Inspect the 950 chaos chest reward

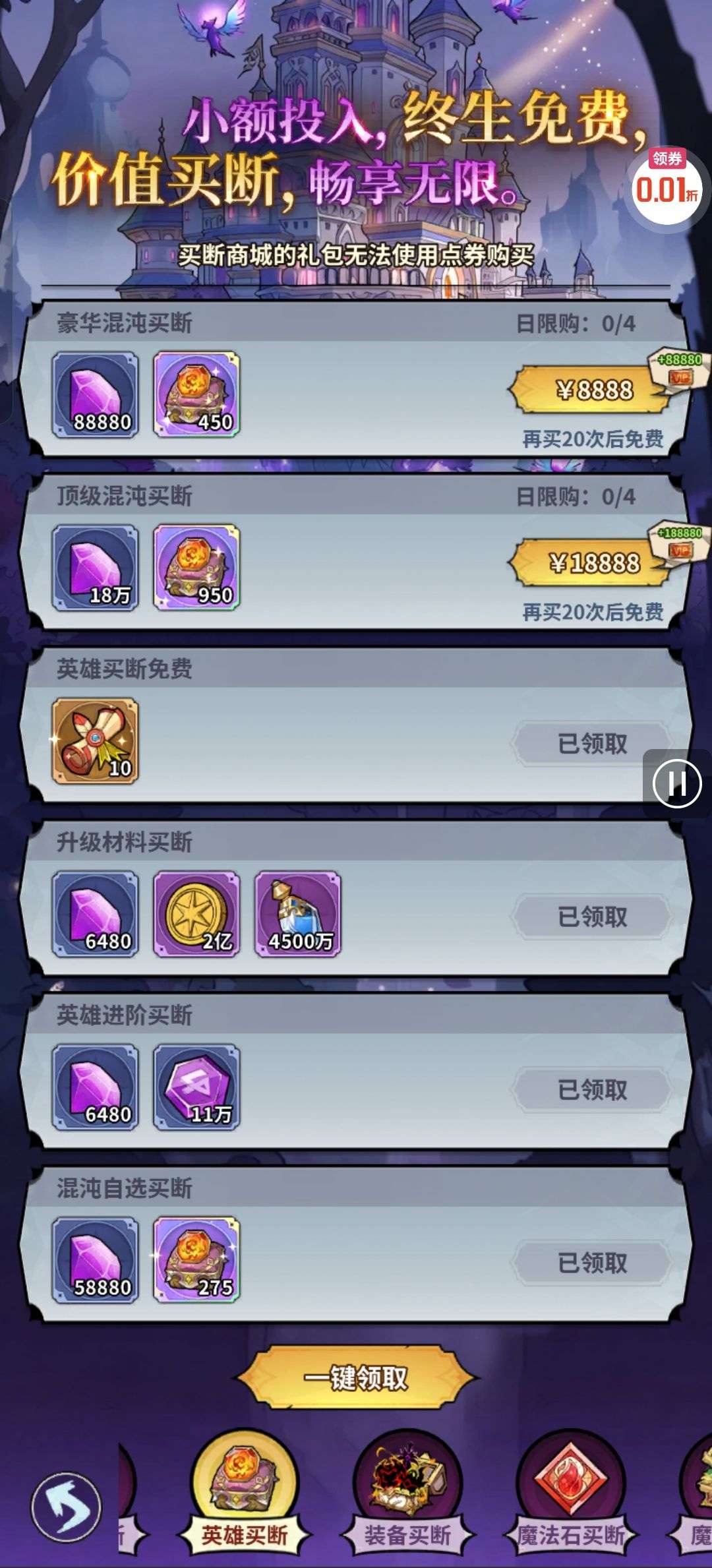tap(196, 567)
